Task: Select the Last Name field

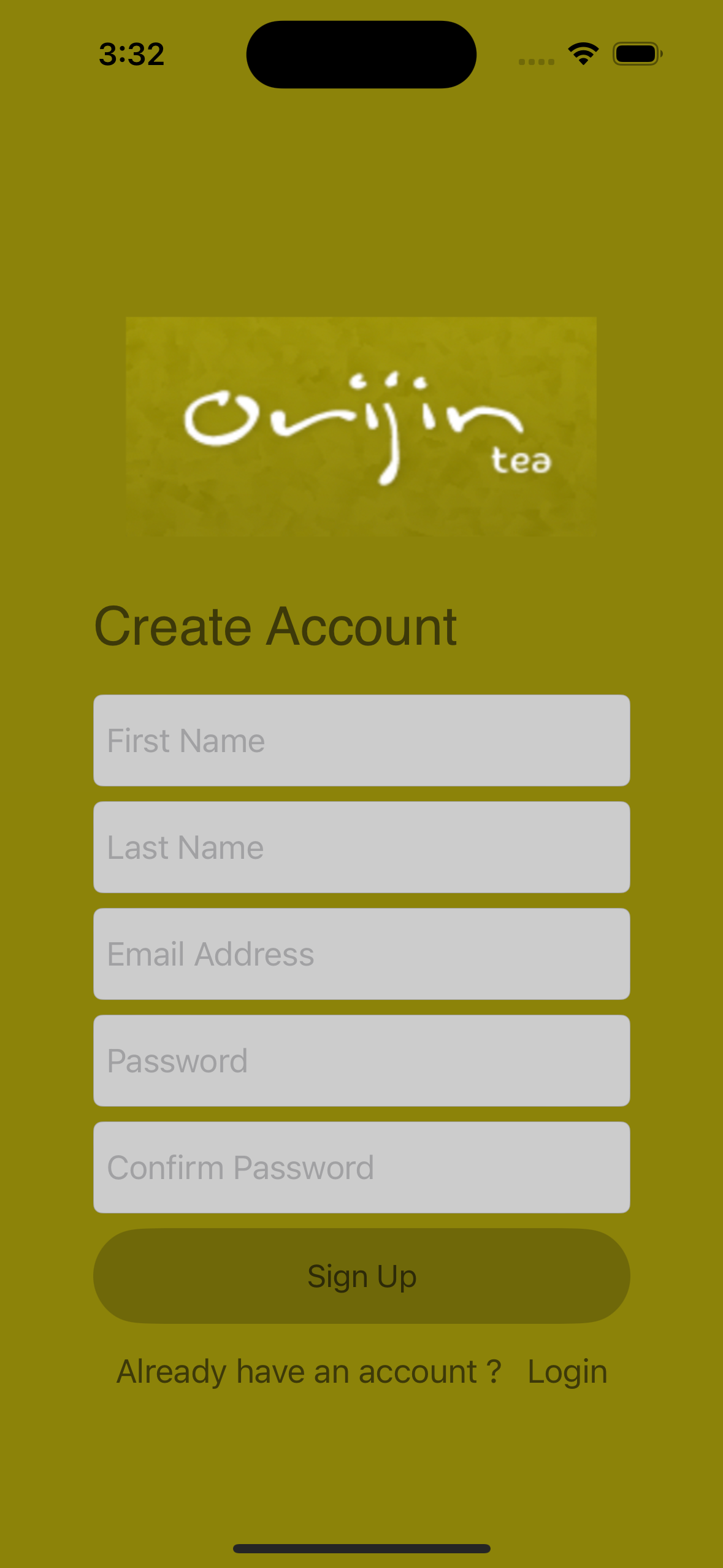Action: pyautogui.click(x=361, y=847)
